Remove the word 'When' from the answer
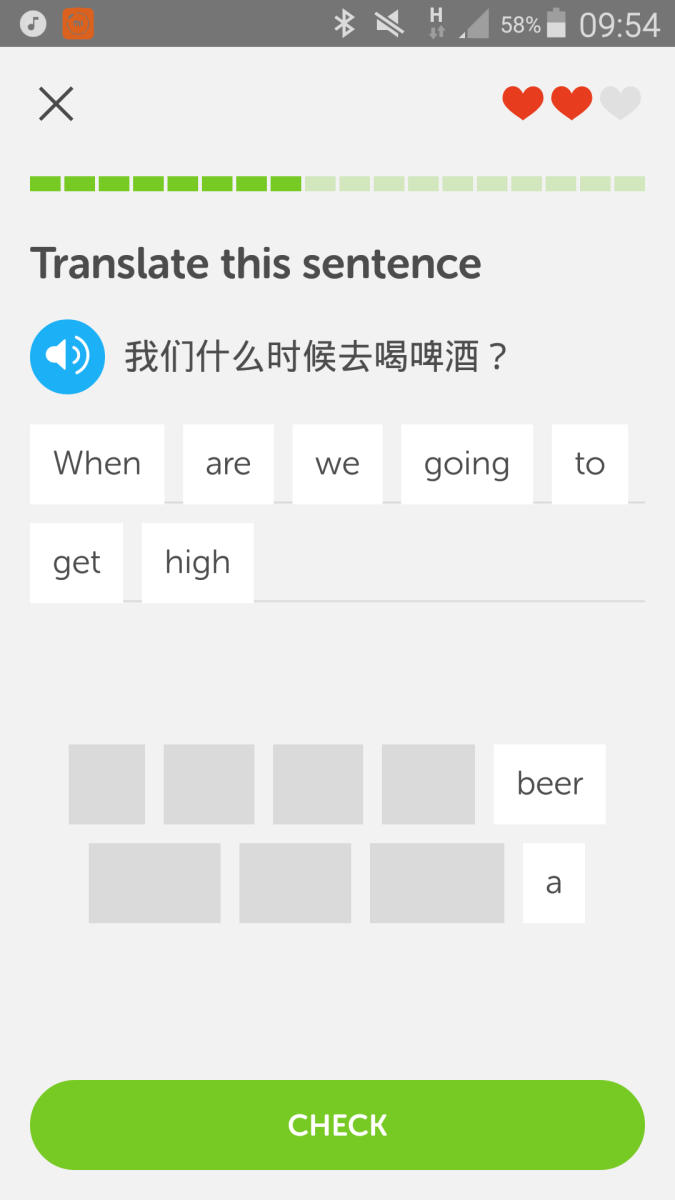The height and width of the screenshot is (1200, 675). (x=97, y=464)
